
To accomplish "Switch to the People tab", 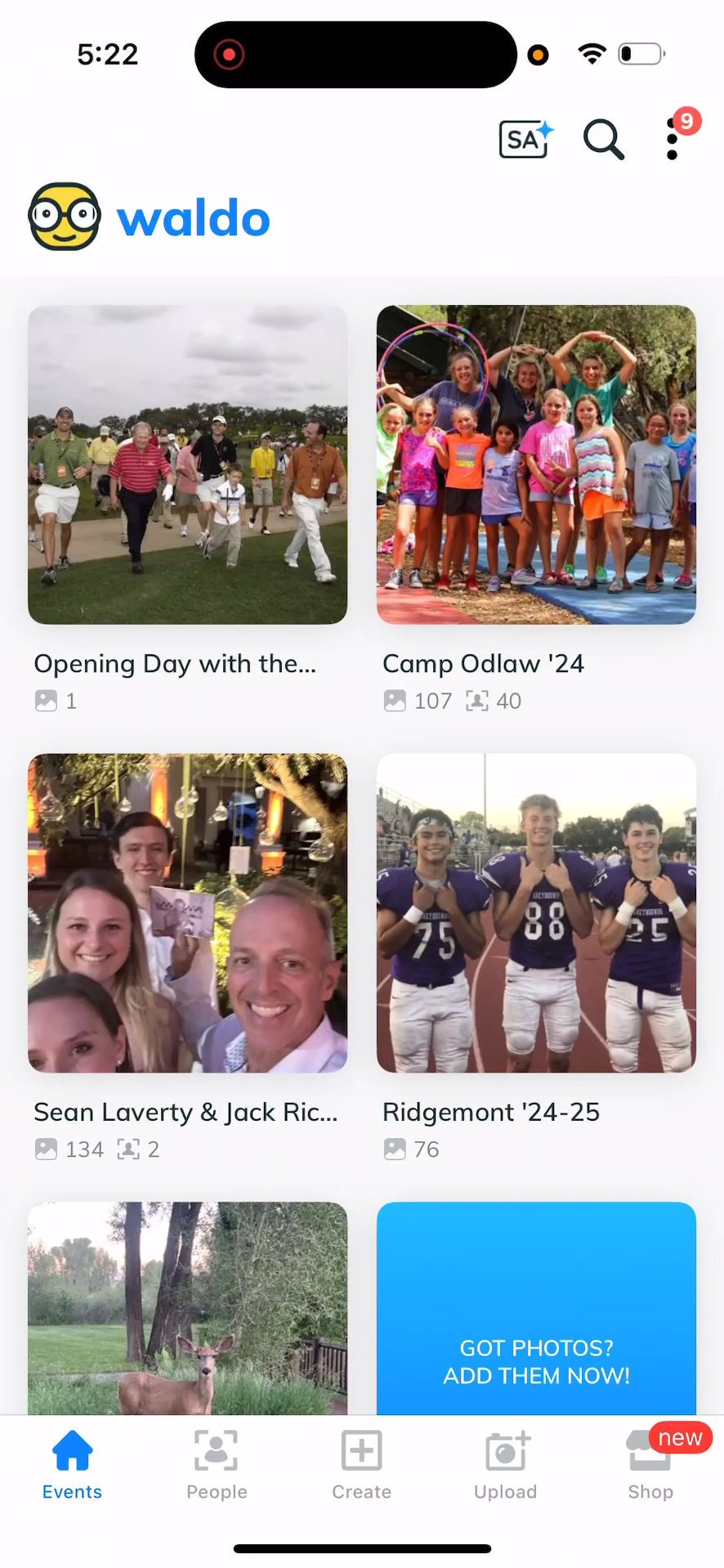I will pyautogui.click(x=217, y=1465).
